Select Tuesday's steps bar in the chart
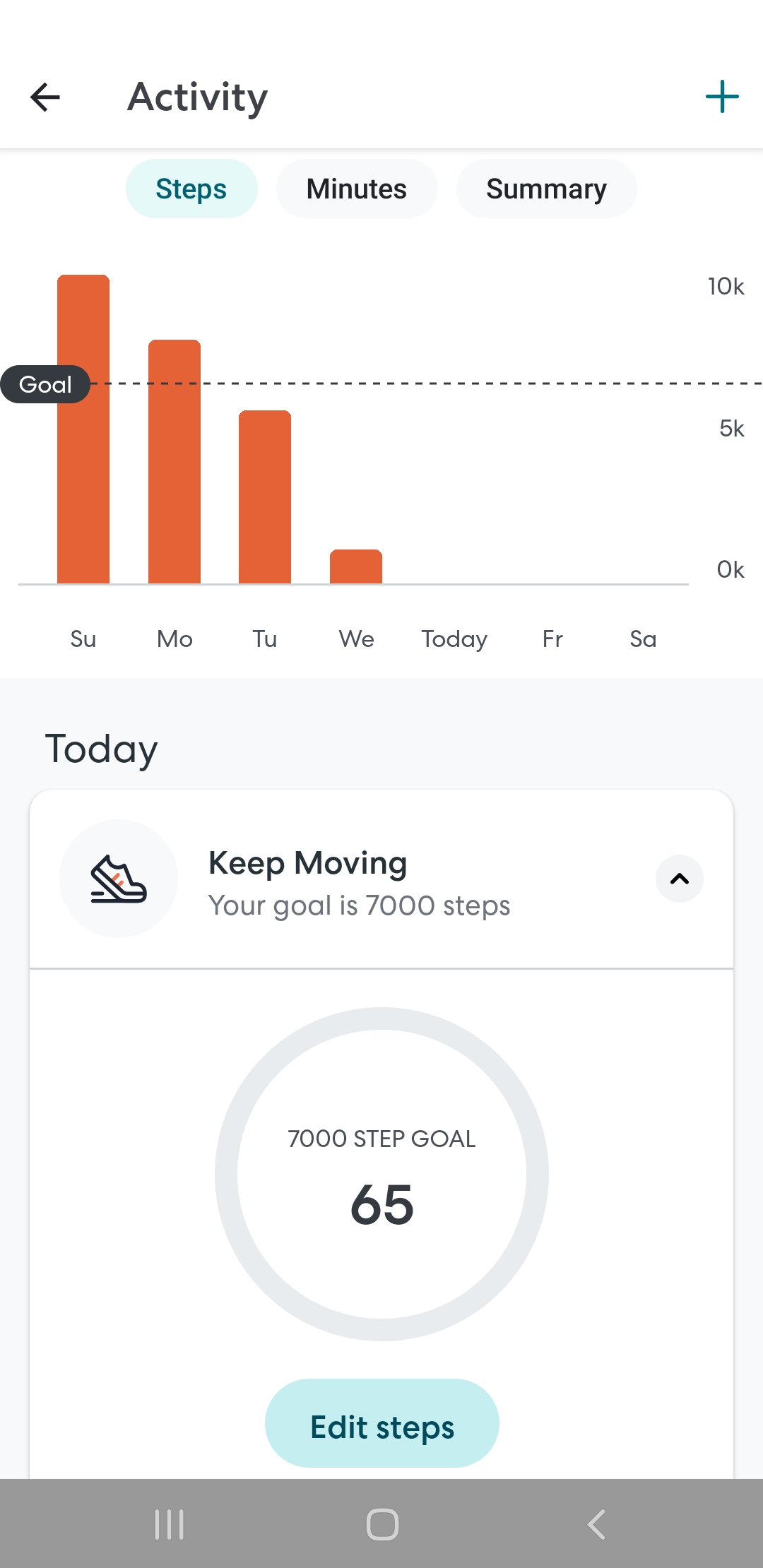 [265, 498]
